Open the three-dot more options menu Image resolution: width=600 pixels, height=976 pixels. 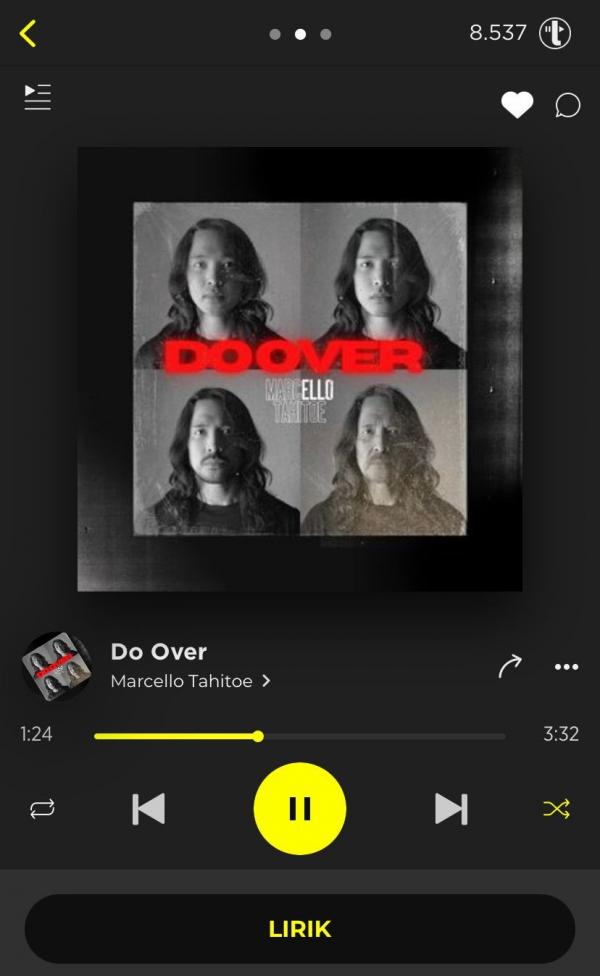point(566,667)
